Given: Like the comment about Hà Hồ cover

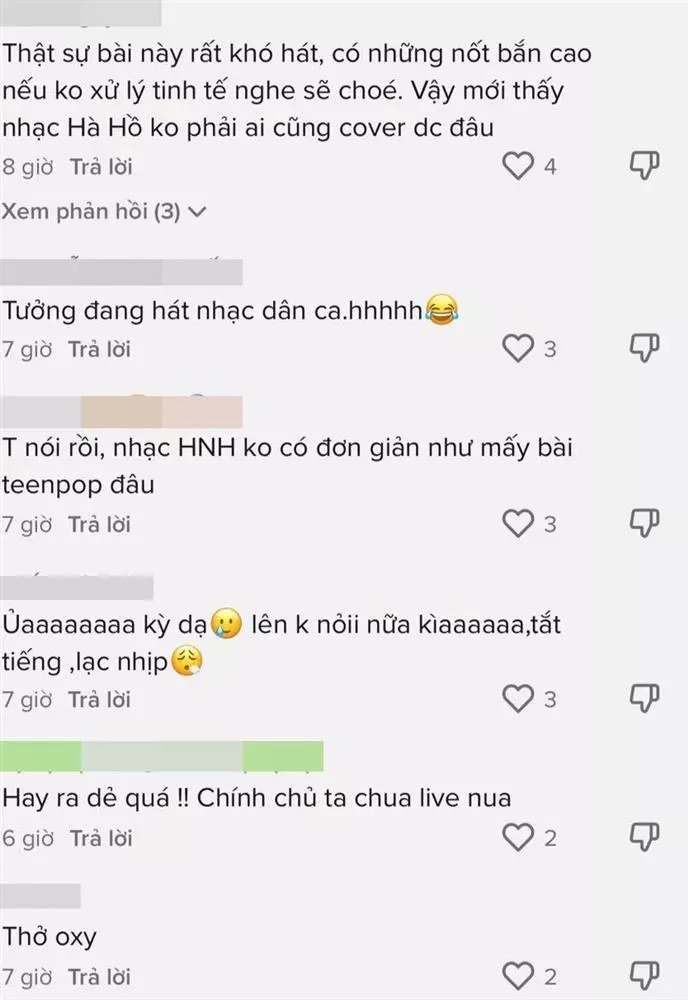Looking at the screenshot, I should click(517, 167).
